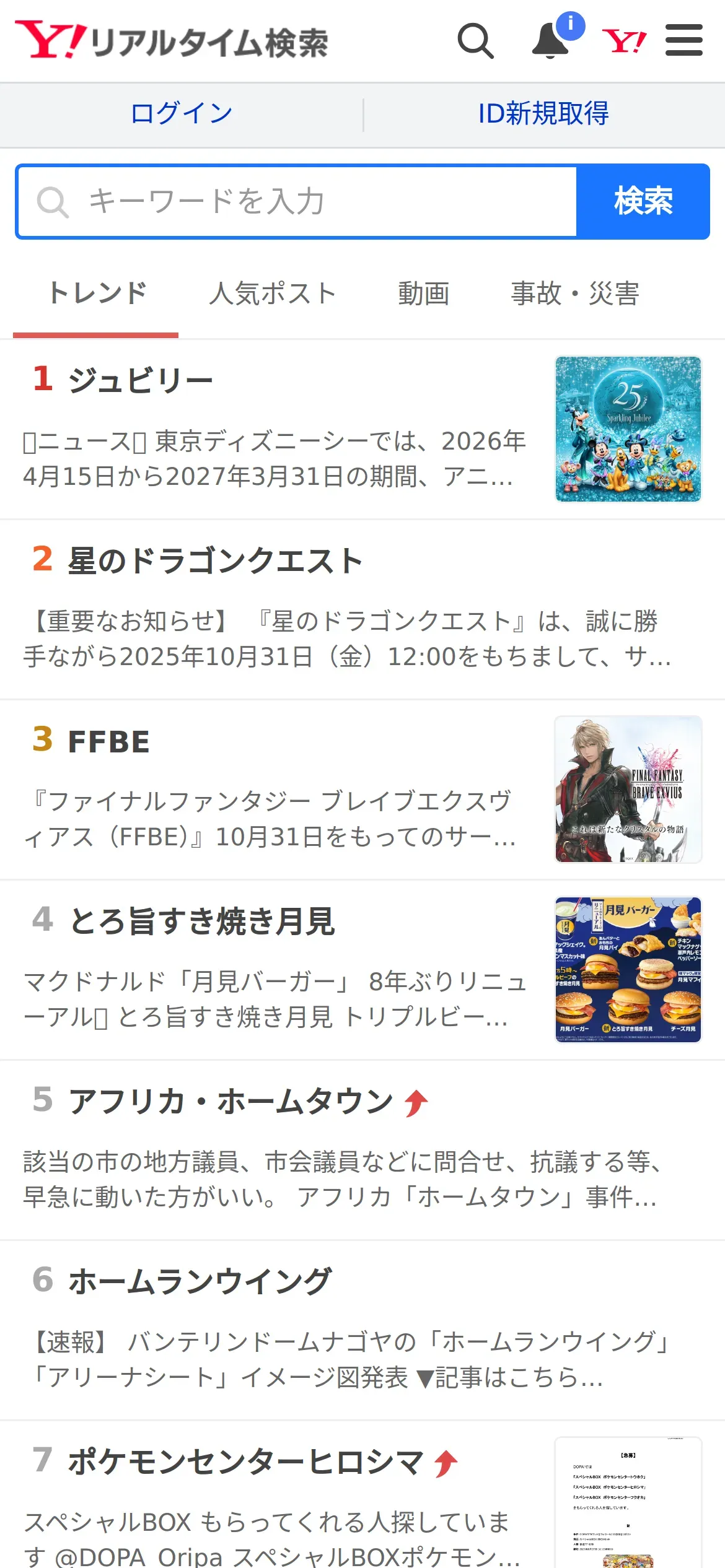
Task: Tap the ID新規取得 link
Action: click(543, 114)
